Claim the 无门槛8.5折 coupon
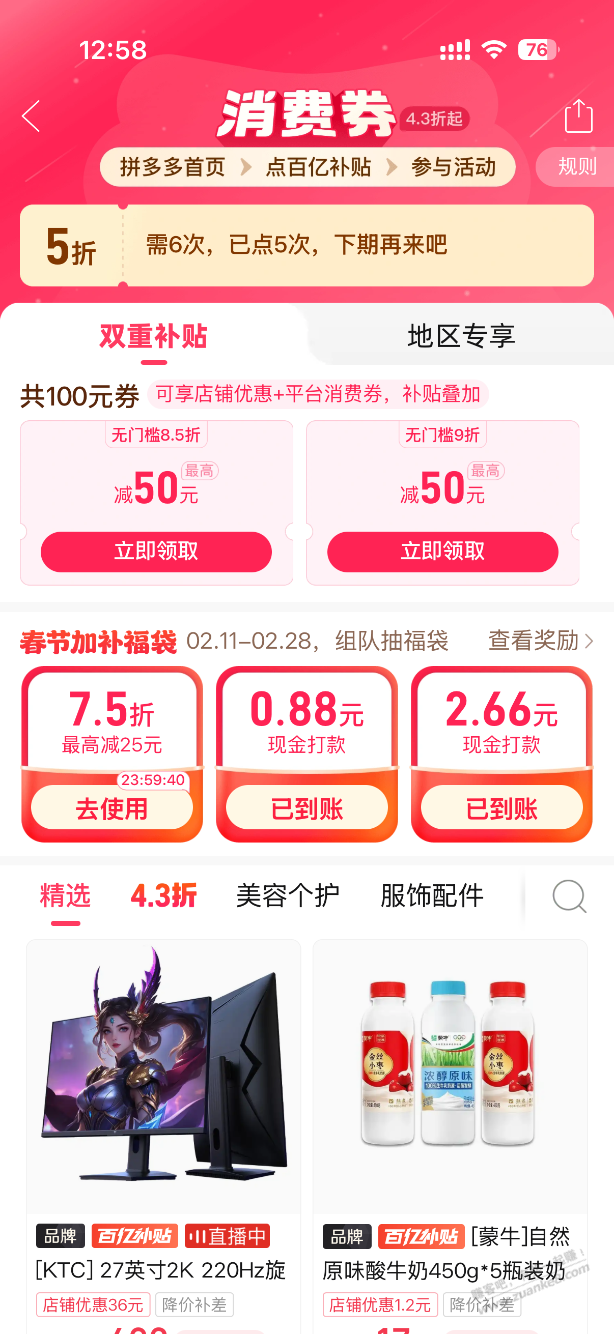Screen dimensions: 614x1334 [x=156, y=551]
